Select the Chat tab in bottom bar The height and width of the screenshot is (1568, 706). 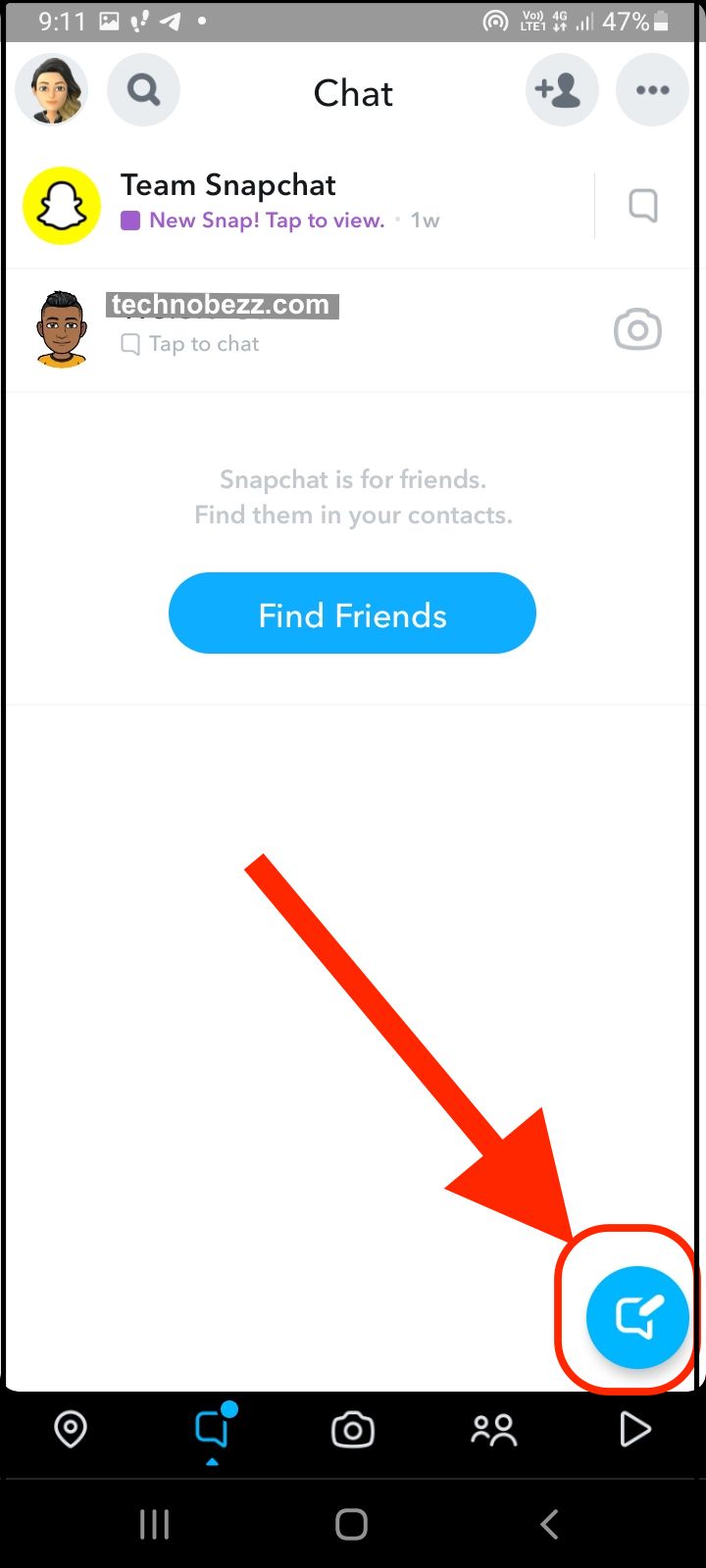212,1430
